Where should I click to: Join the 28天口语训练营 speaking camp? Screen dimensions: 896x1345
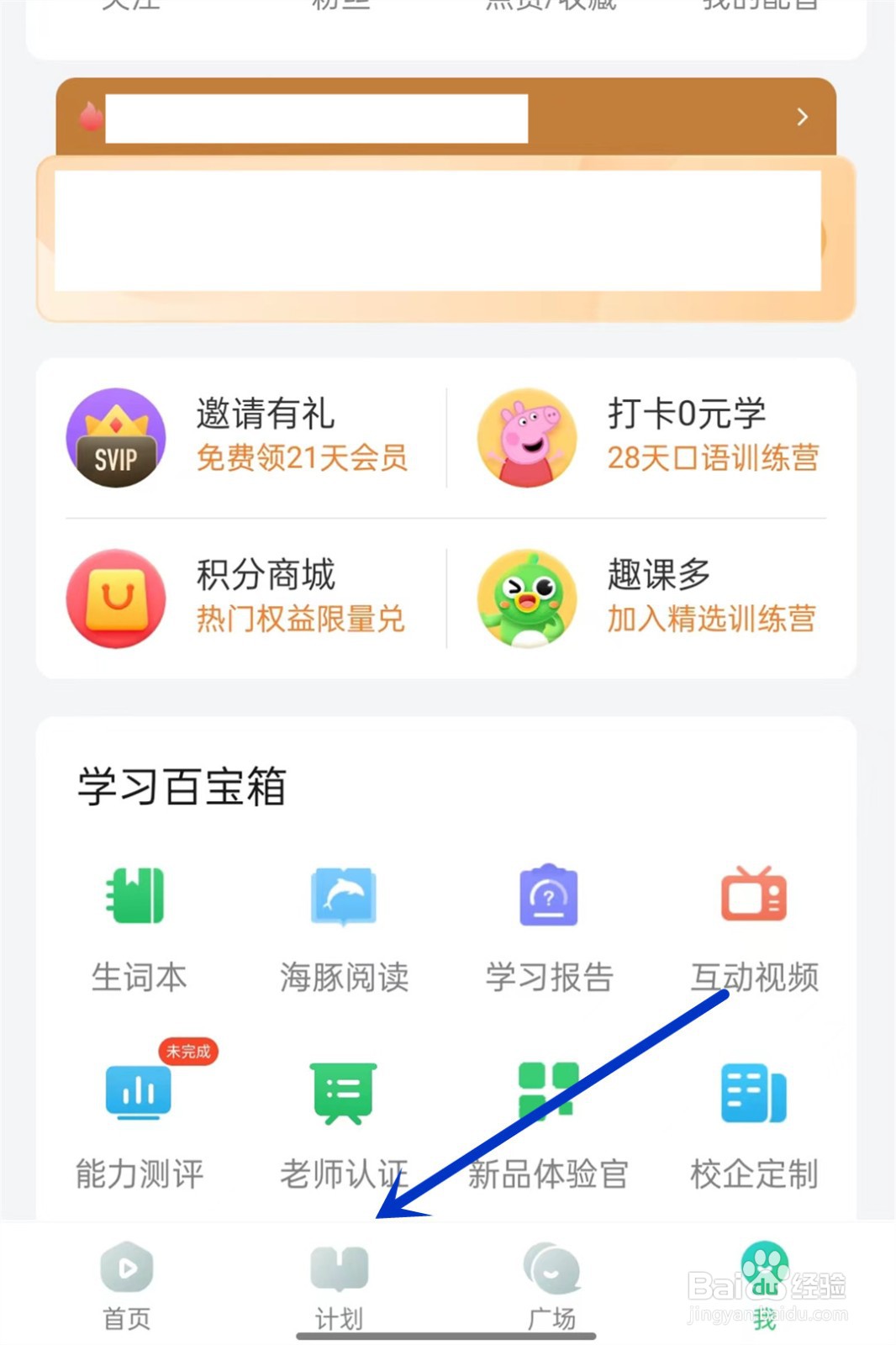point(664,437)
